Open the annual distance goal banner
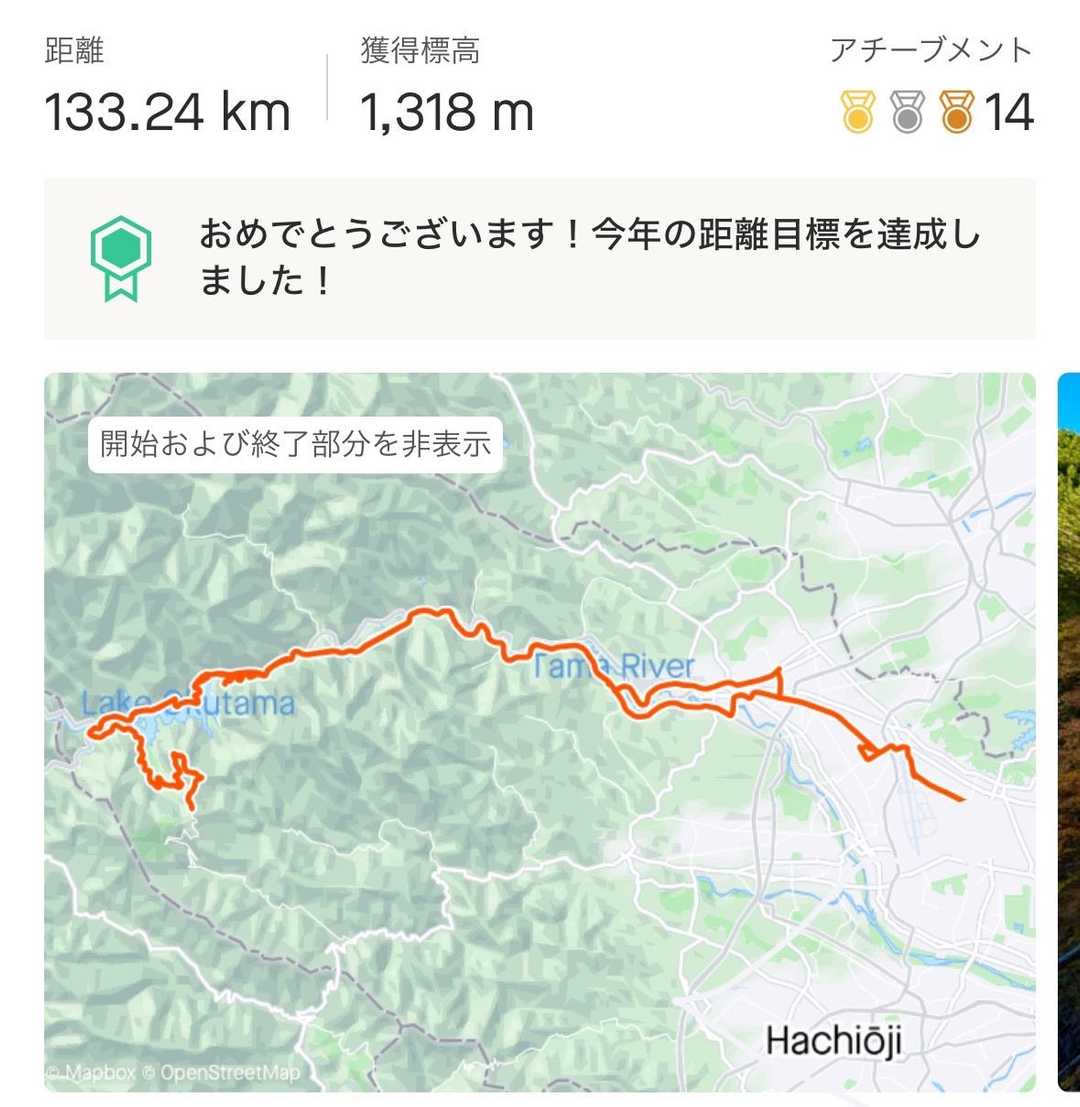This screenshot has width=1080, height=1107. (x=540, y=258)
